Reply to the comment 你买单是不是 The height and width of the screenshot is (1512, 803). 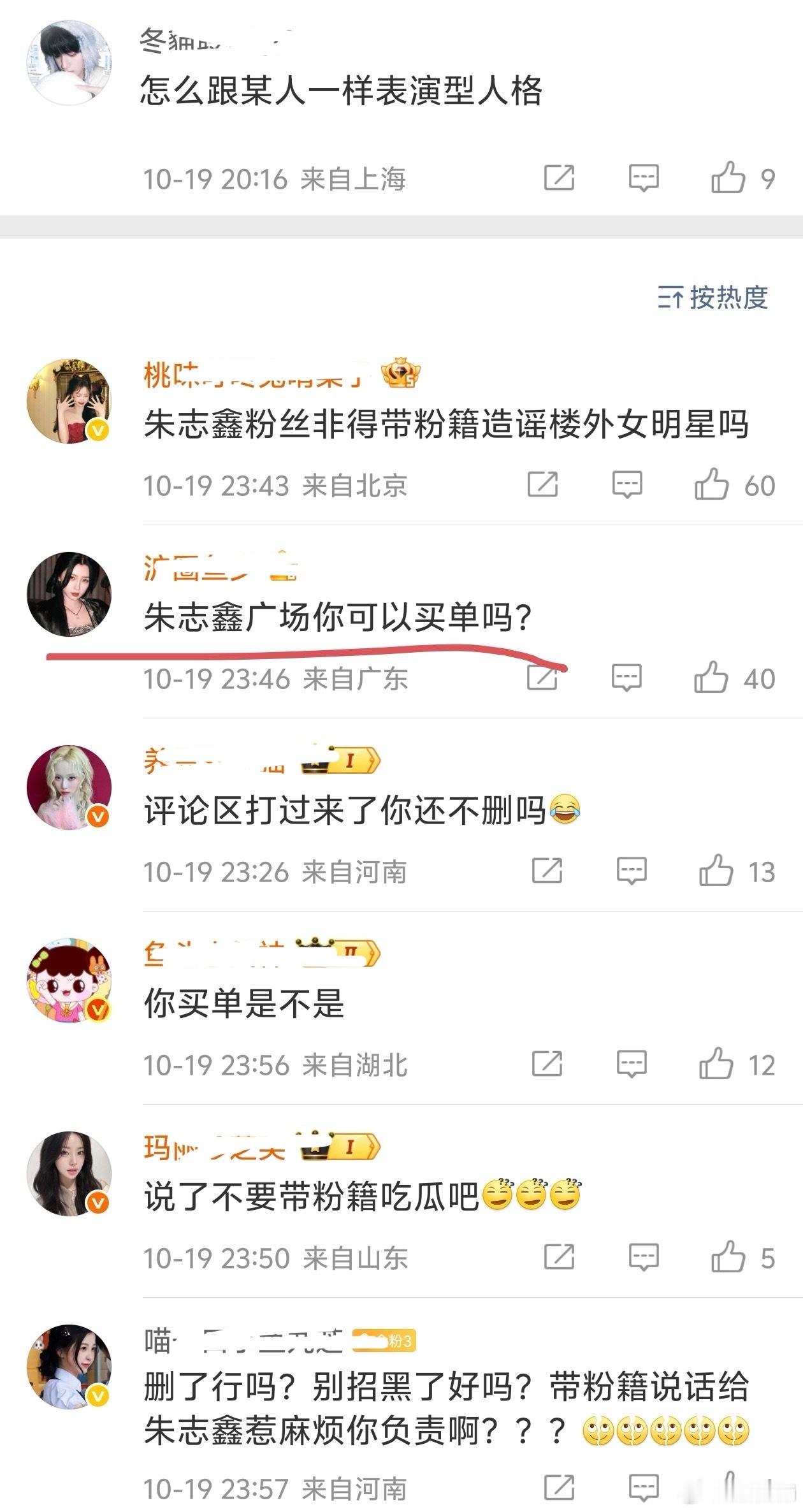(x=632, y=1064)
